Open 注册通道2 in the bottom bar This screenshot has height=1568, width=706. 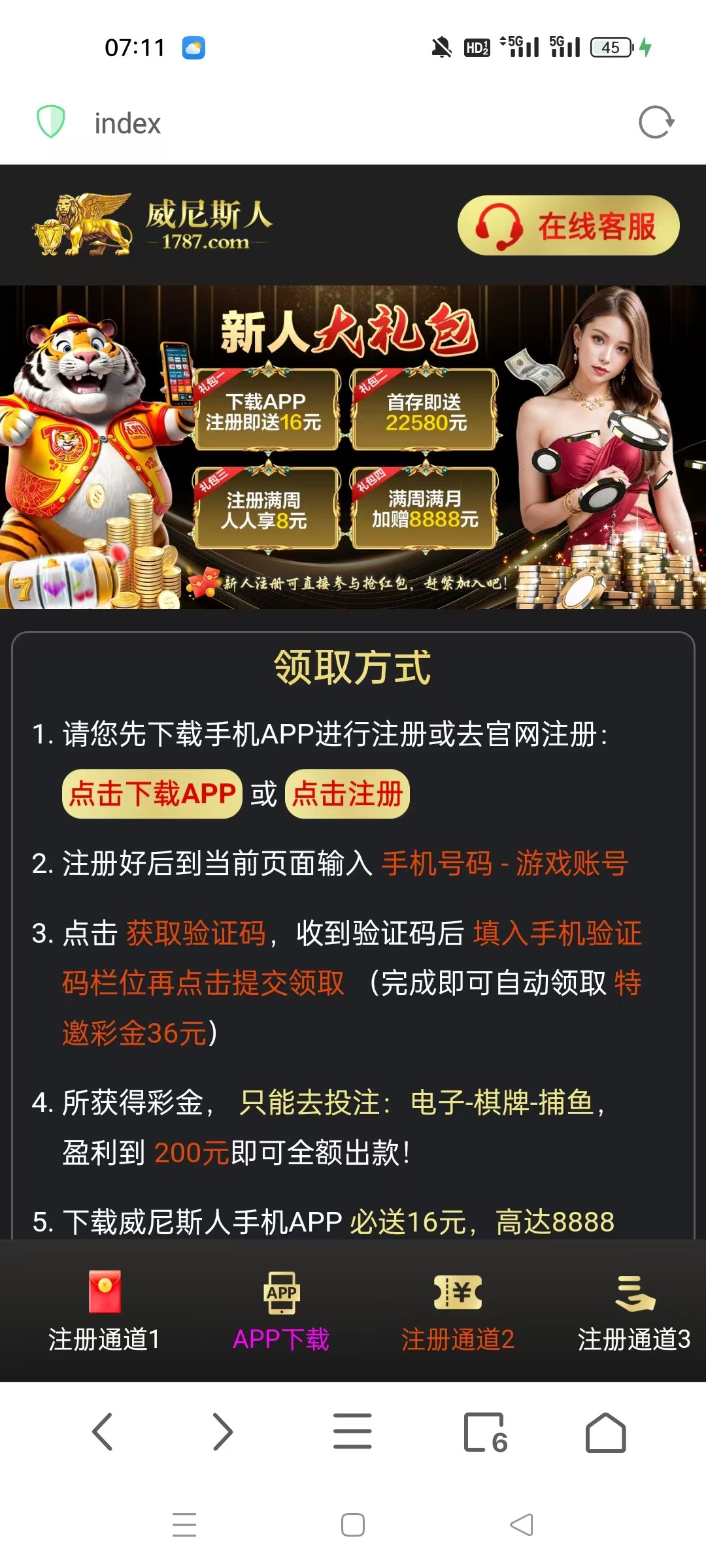[458, 1310]
